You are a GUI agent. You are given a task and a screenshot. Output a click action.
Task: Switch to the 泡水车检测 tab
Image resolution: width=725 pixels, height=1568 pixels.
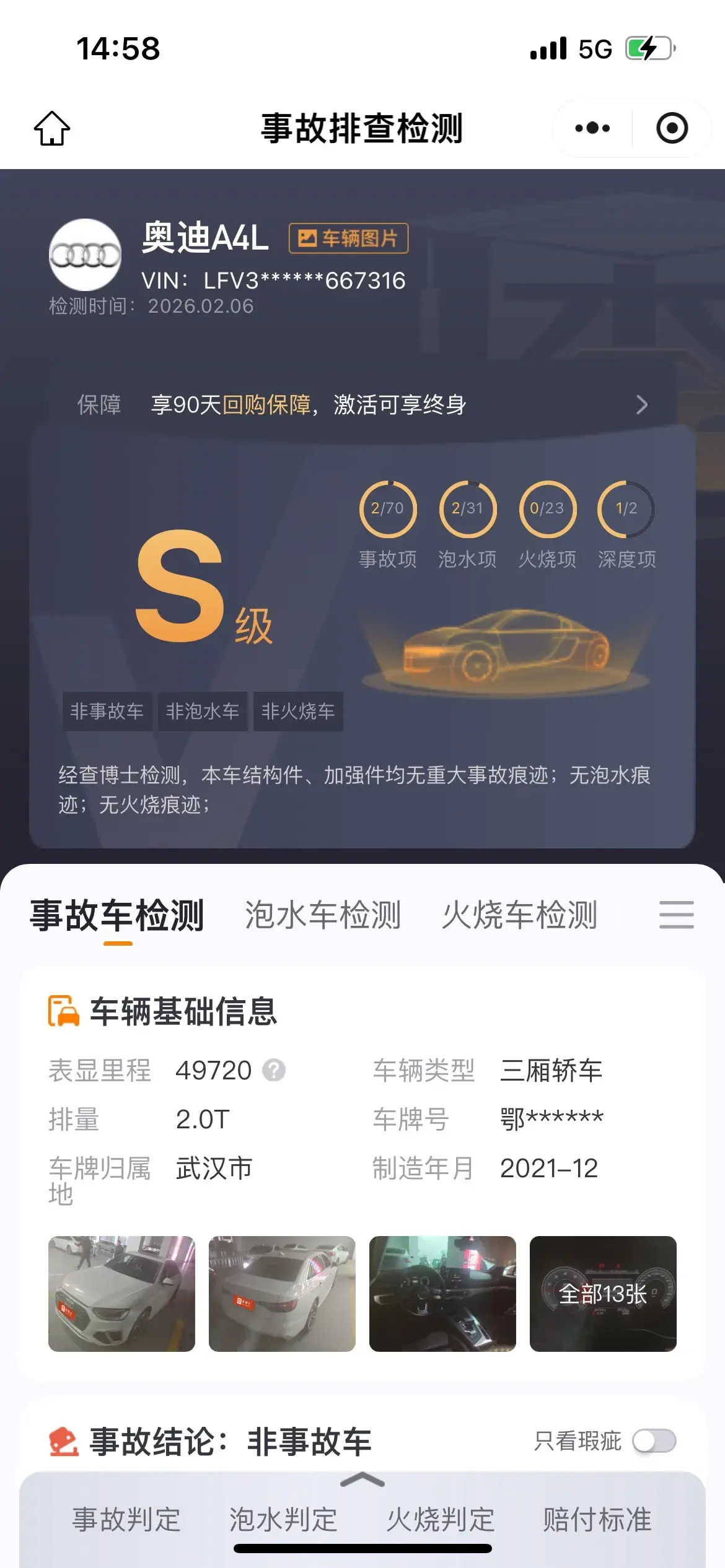pyautogui.click(x=323, y=915)
